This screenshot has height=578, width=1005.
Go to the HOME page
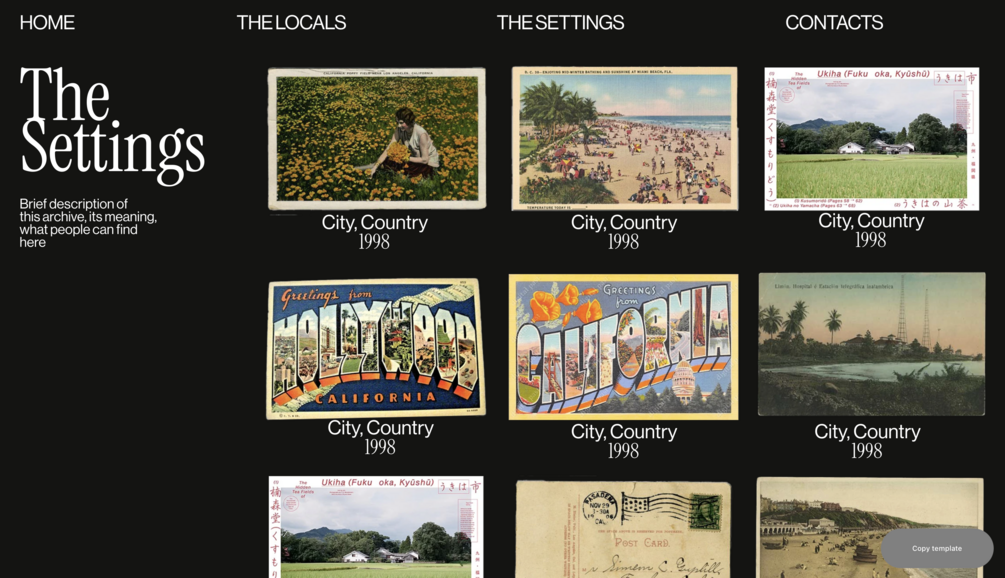[47, 22]
